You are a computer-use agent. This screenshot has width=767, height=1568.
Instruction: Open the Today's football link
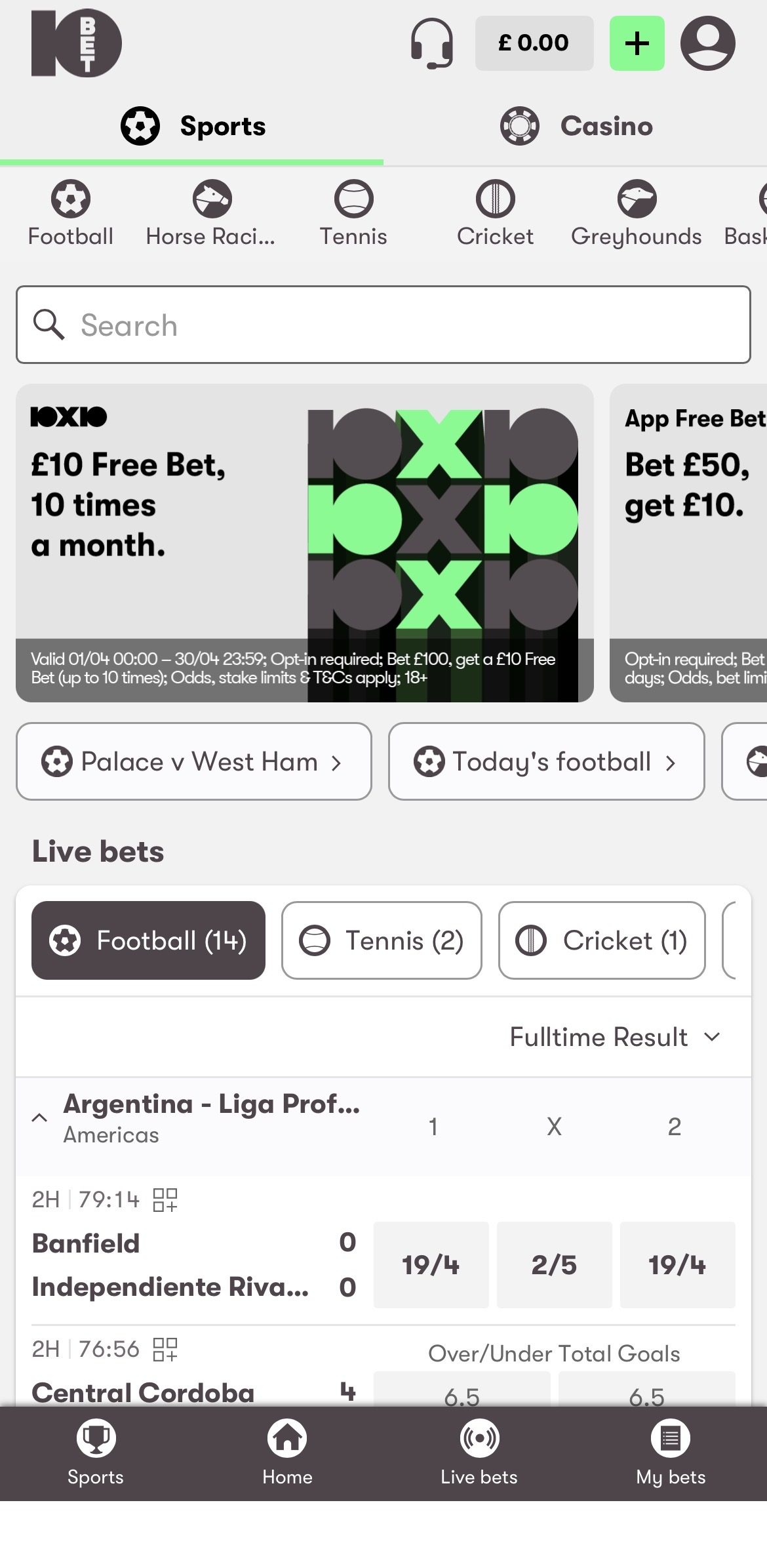point(546,761)
